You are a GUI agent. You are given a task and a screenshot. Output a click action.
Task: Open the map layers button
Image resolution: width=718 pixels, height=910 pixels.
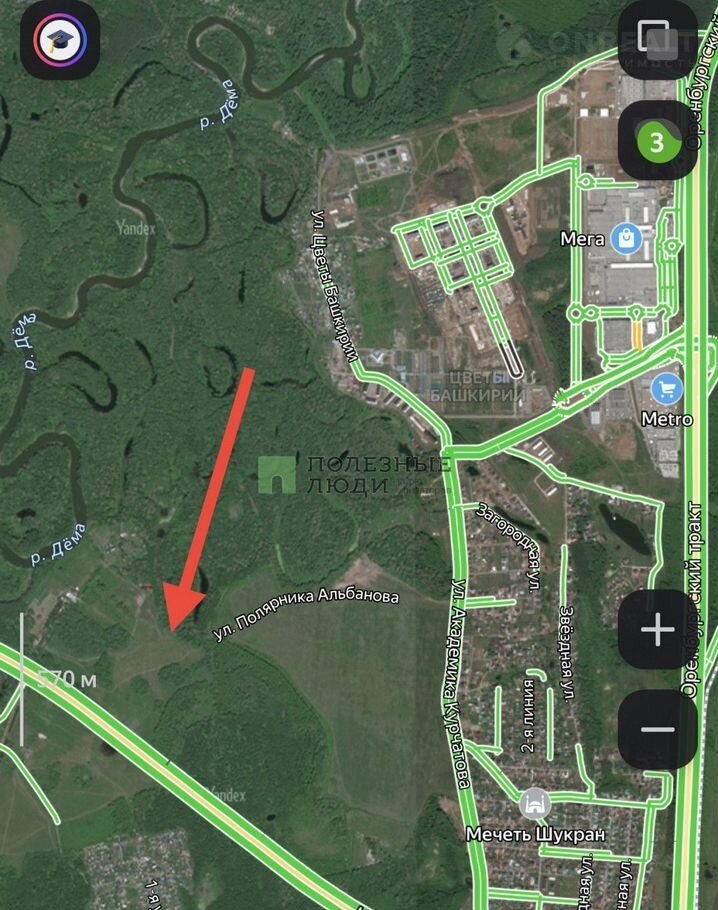[657, 39]
